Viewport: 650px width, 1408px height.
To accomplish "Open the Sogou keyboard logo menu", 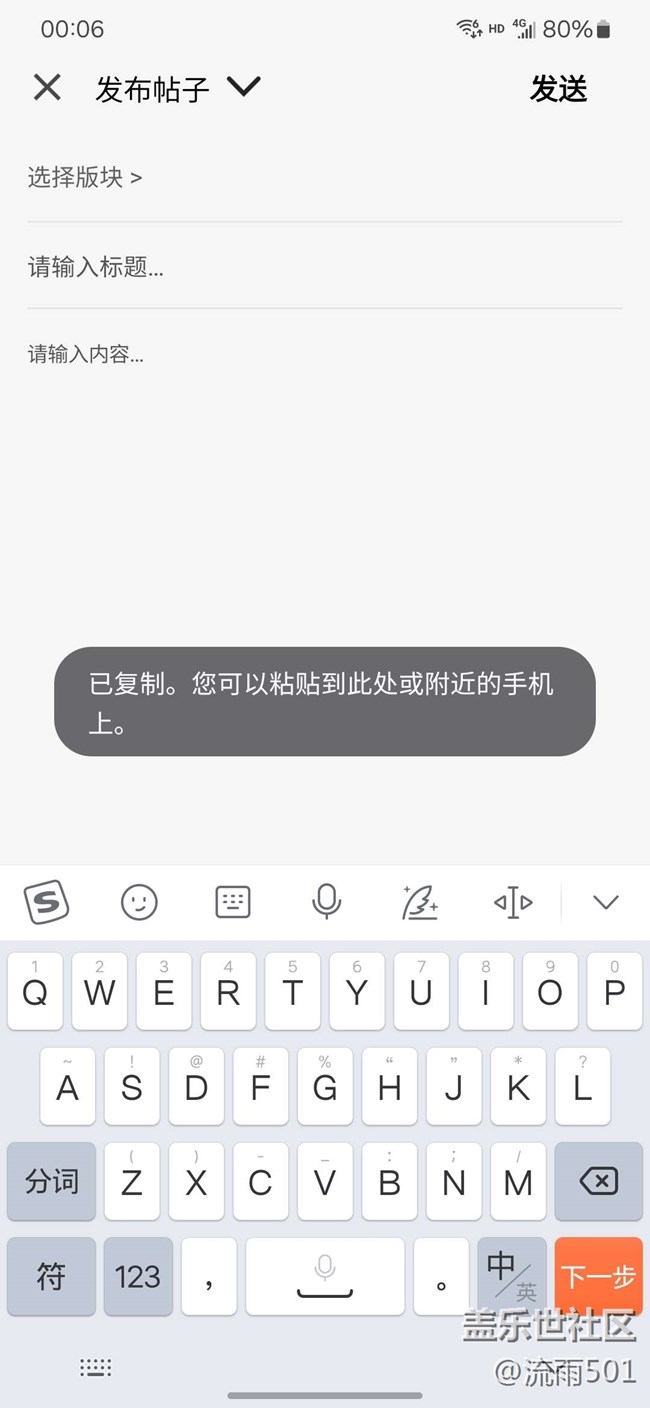I will point(46,902).
